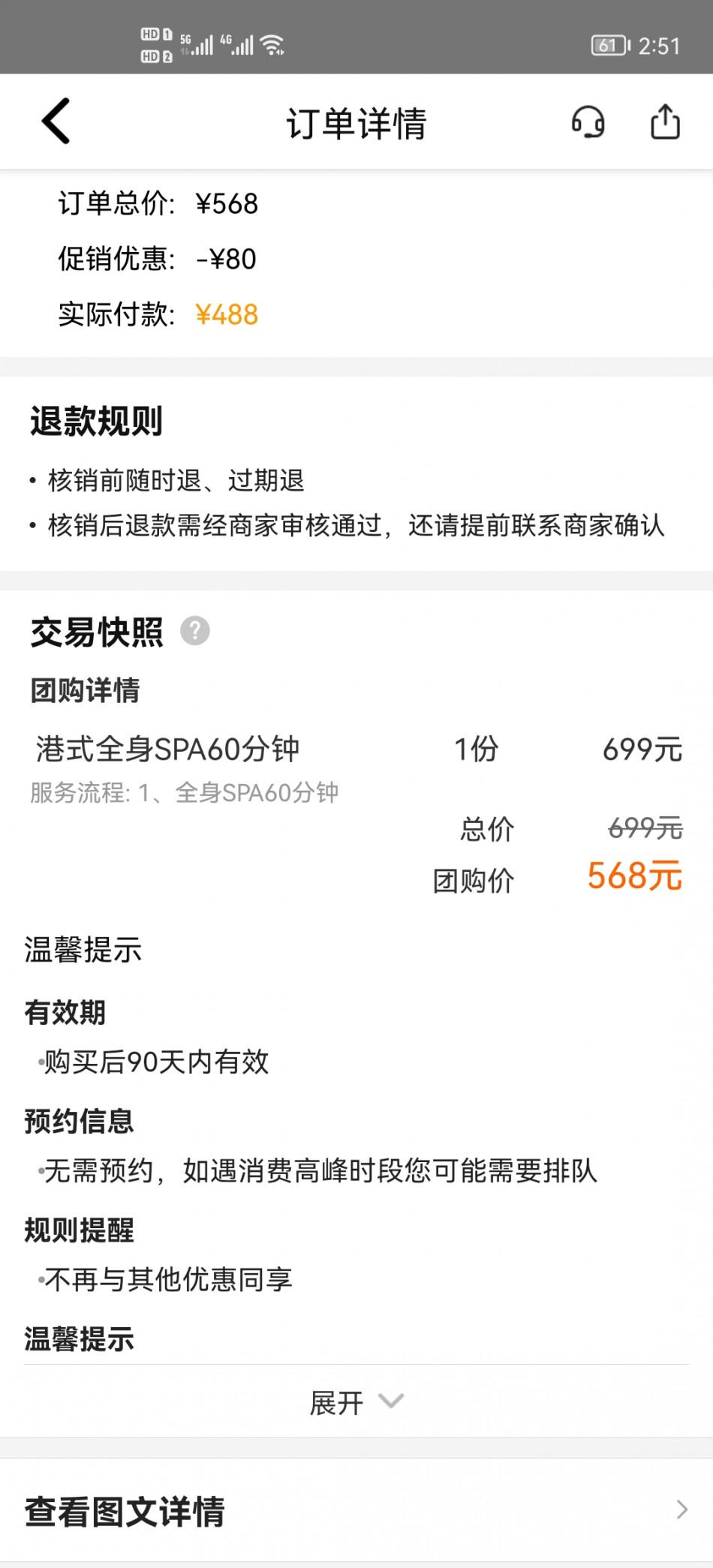
Task: Open the help icon next to 交易快照
Action: pyautogui.click(x=195, y=631)
